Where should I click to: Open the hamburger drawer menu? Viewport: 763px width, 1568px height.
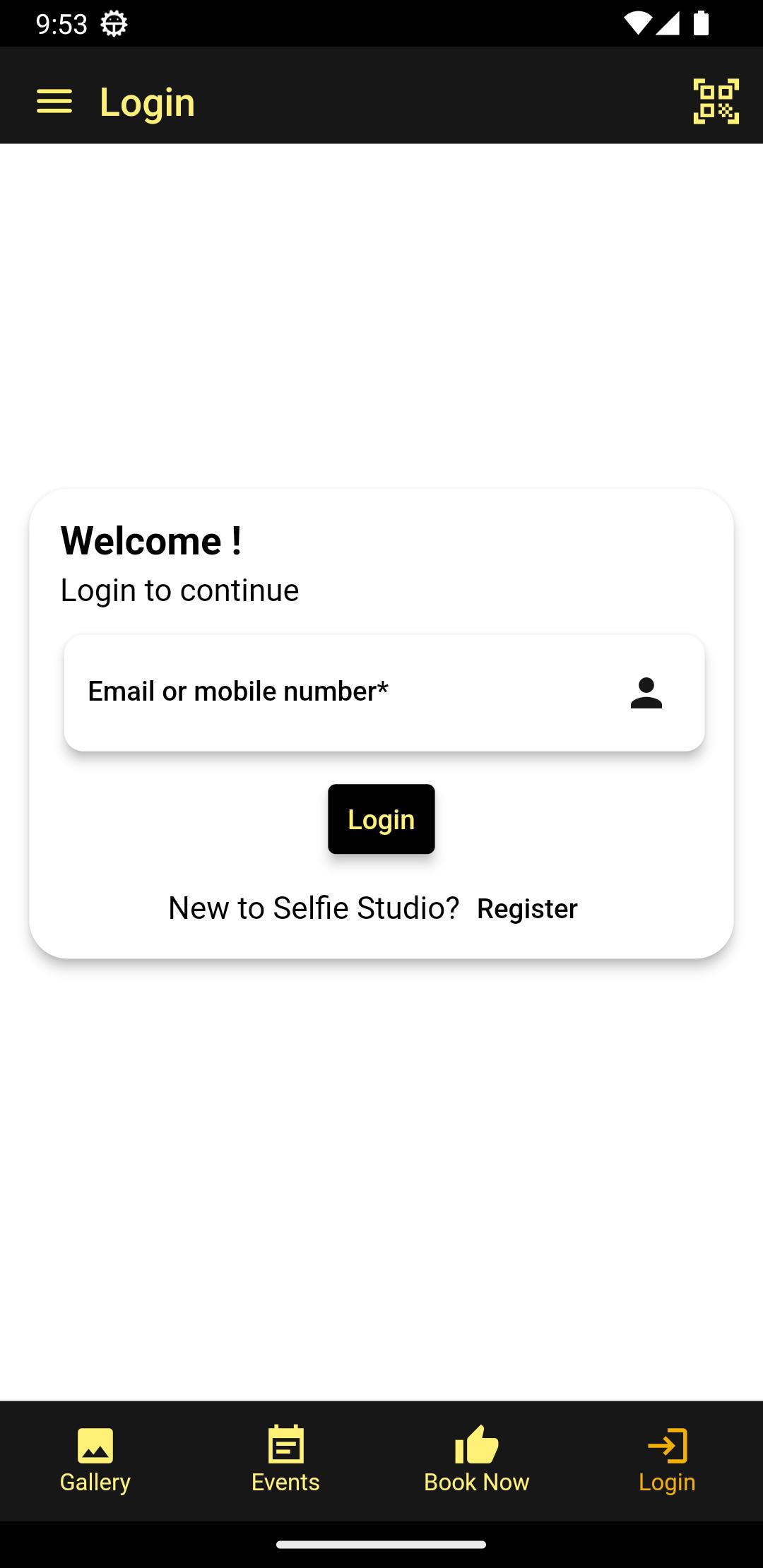click(x=54, y=102)
